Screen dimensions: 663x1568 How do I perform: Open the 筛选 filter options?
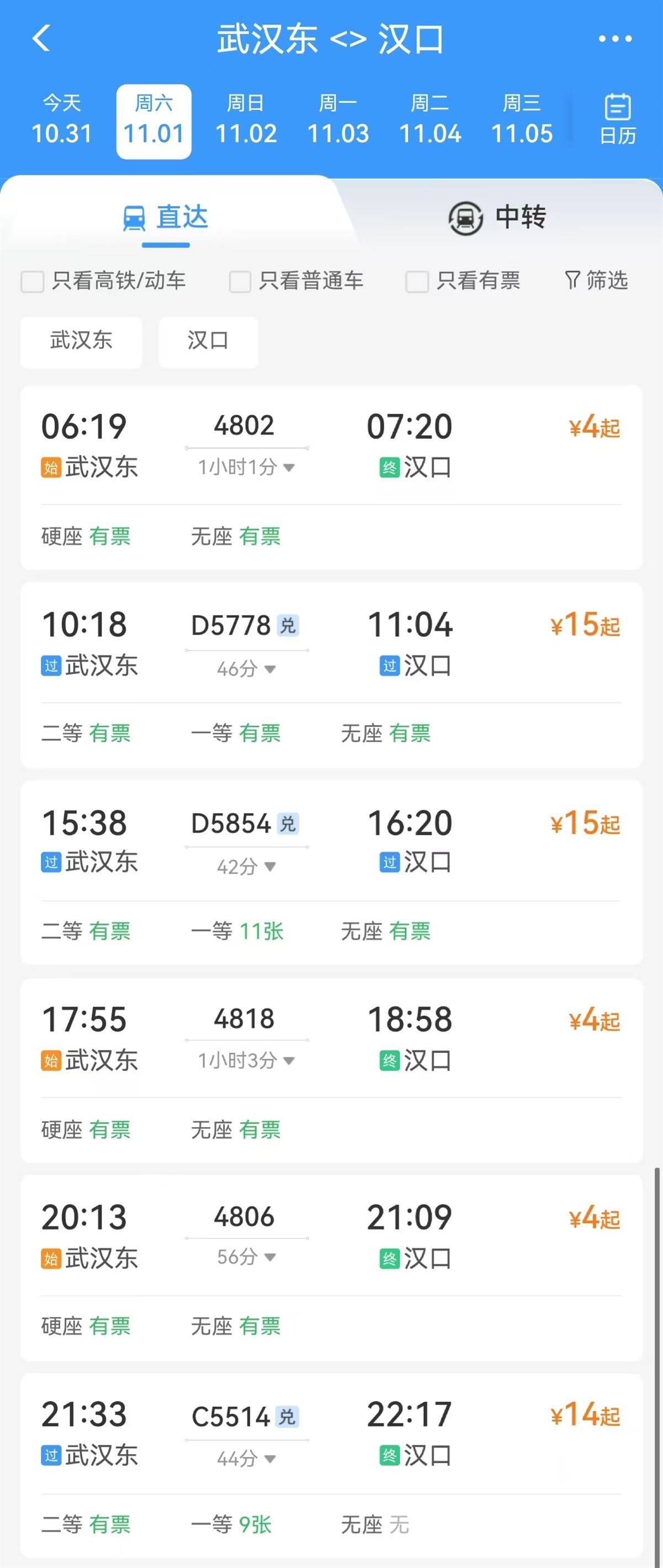point(596,281)
